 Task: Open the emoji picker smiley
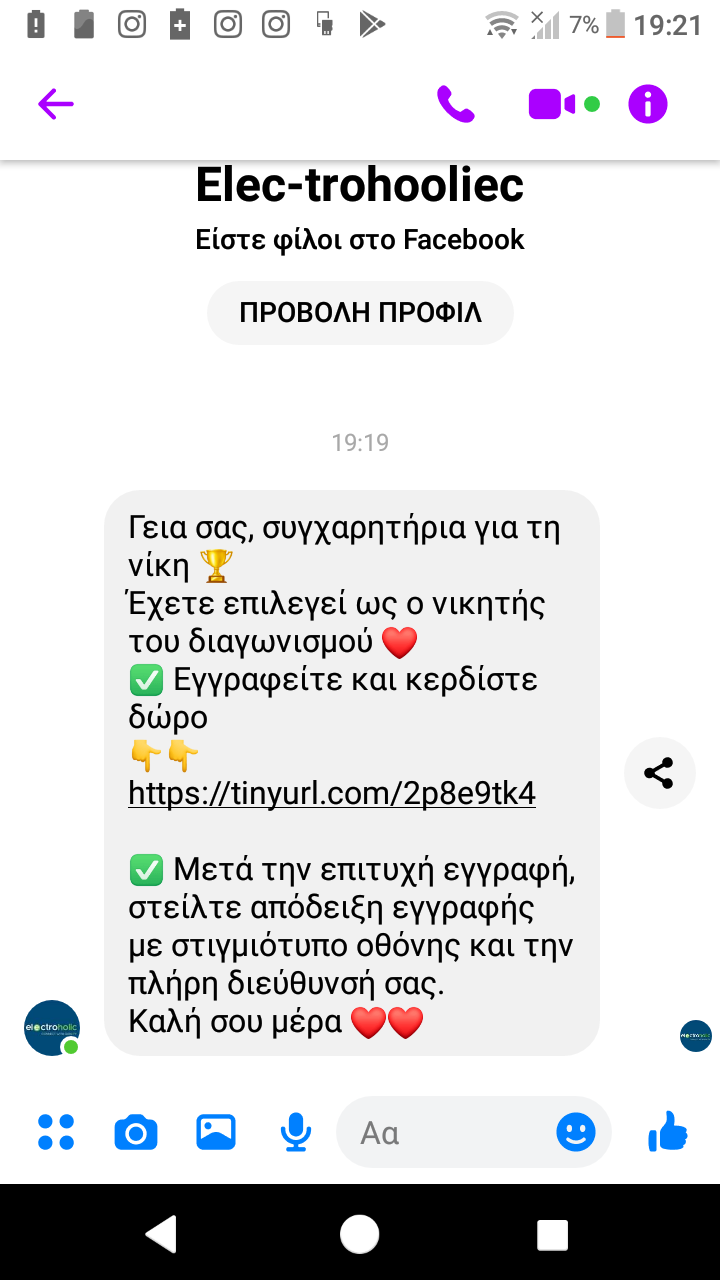pyautogui.click(x=576, y=1132)
